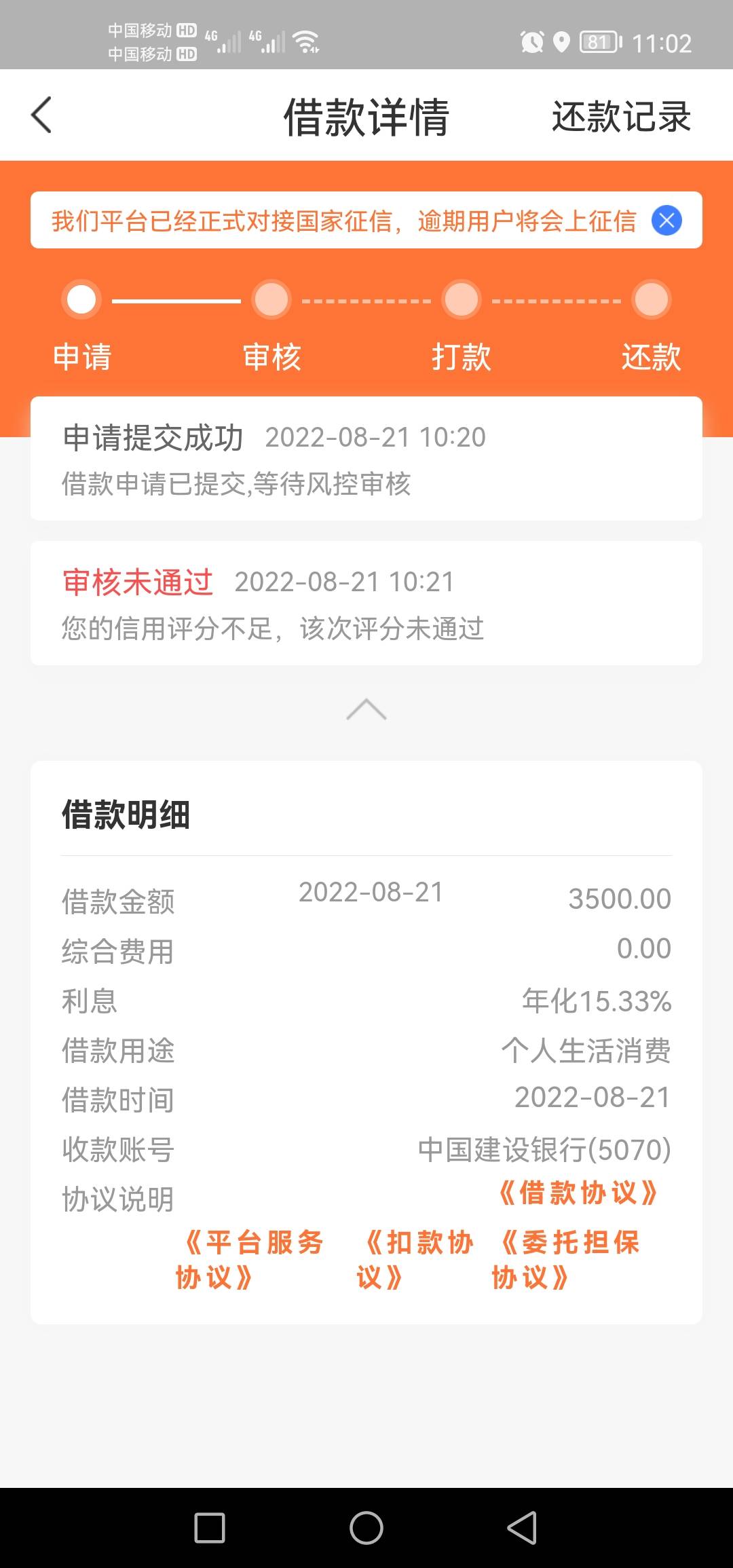Open 还款记录 repayment records

[621, 117]
